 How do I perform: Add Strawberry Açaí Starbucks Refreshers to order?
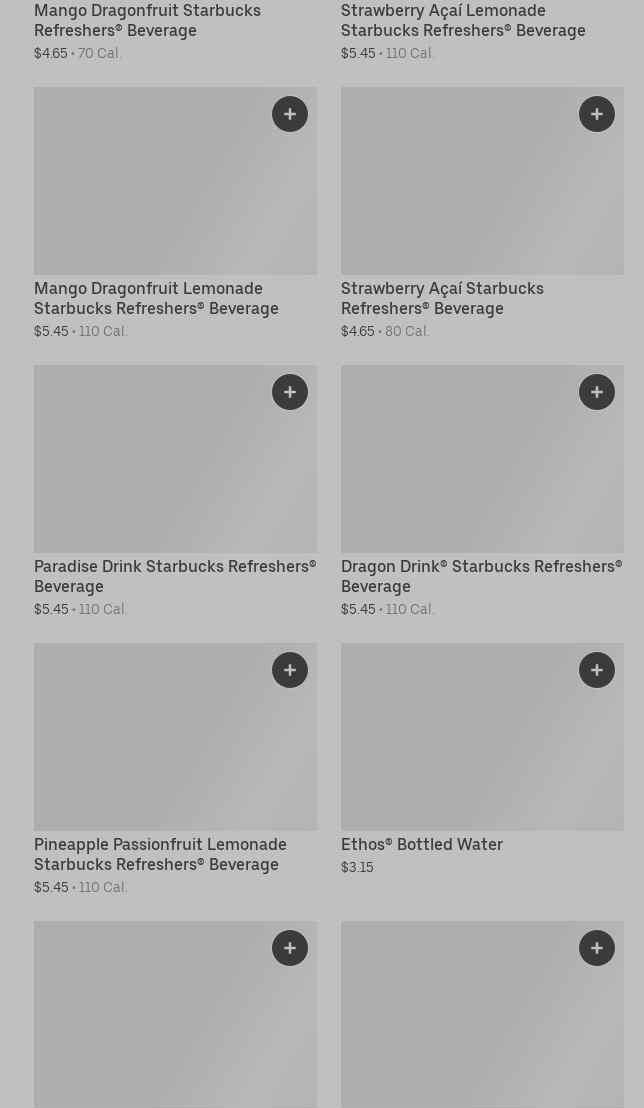(x=597, y=114)
